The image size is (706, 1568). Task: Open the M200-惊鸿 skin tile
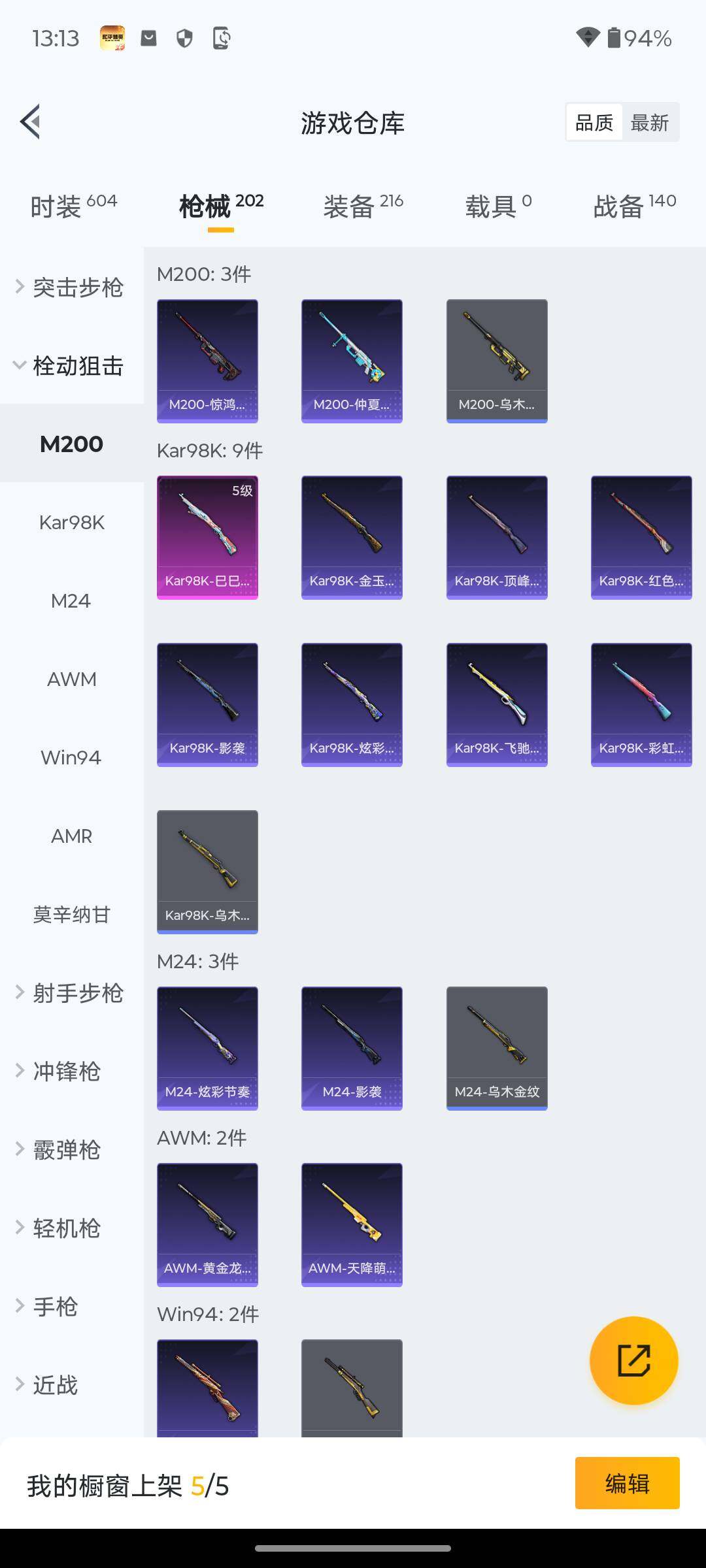point(207,361)
